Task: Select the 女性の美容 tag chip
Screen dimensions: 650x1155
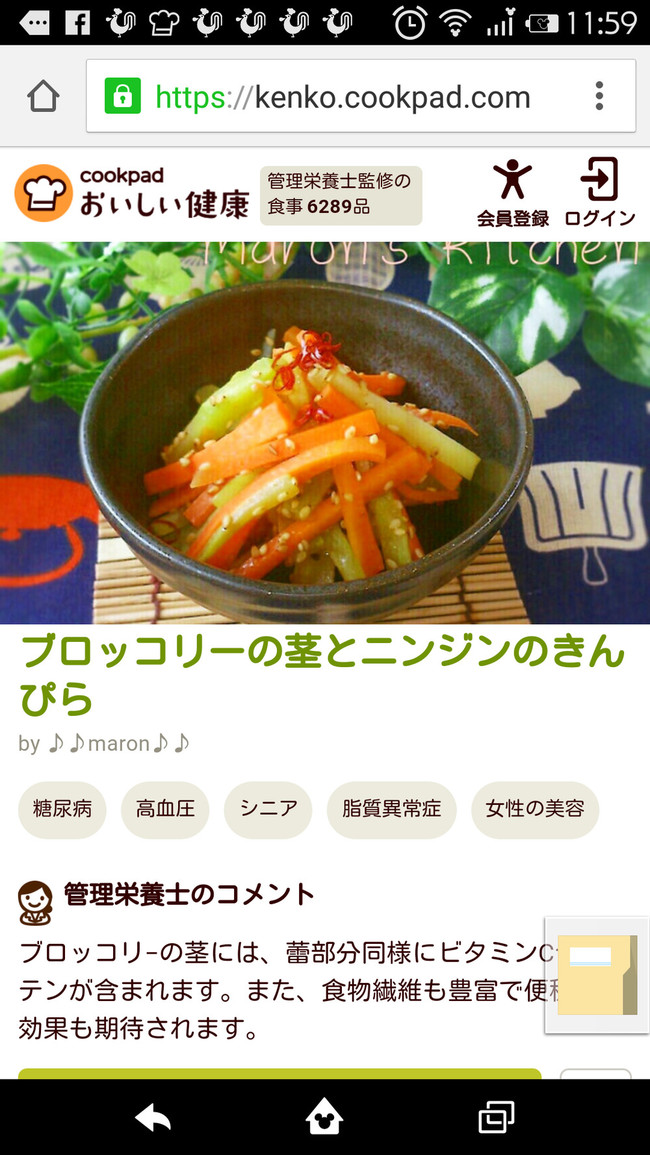Action: [534, 809]
